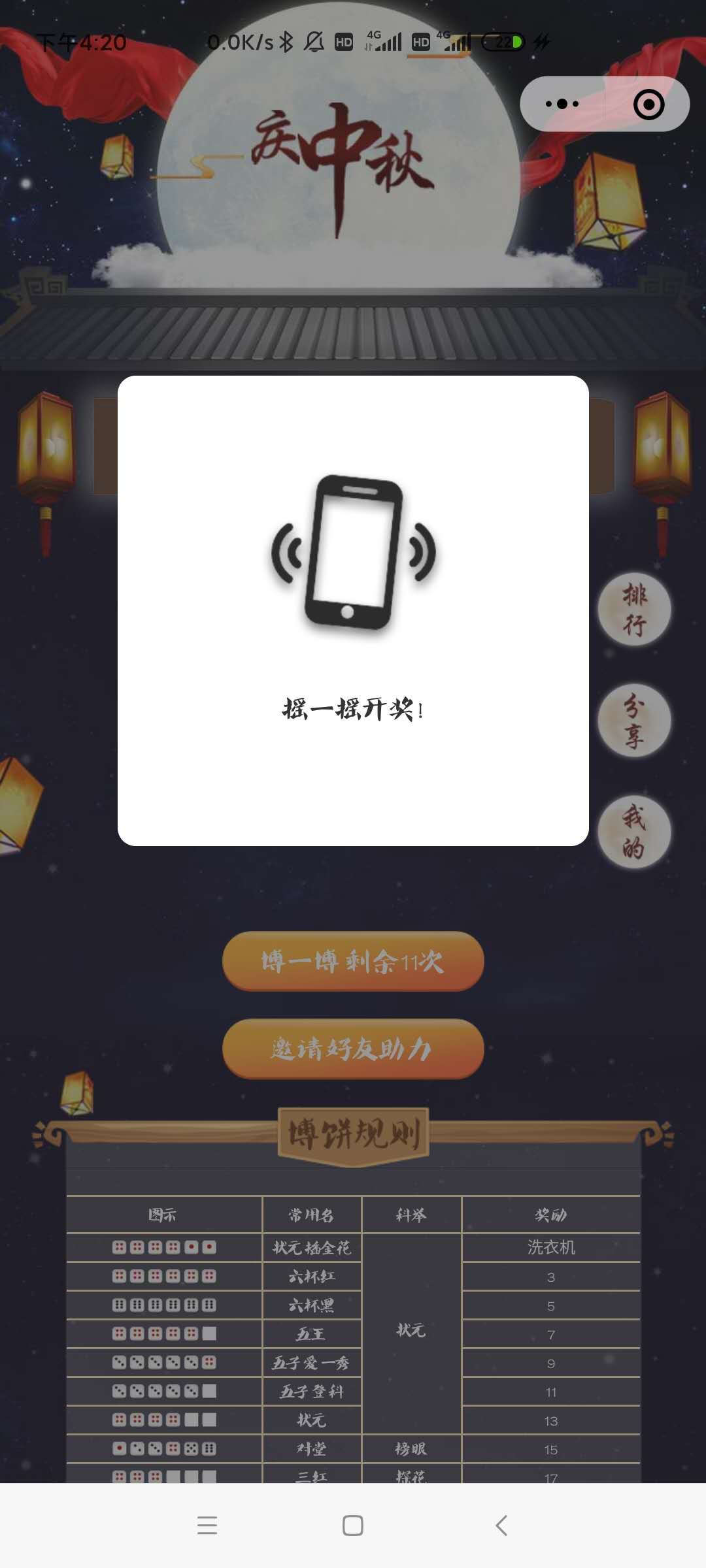The width and height of the screenshot is (706, 1568).
Task: Open the mini program more options menu
Action: pos(562,104)
